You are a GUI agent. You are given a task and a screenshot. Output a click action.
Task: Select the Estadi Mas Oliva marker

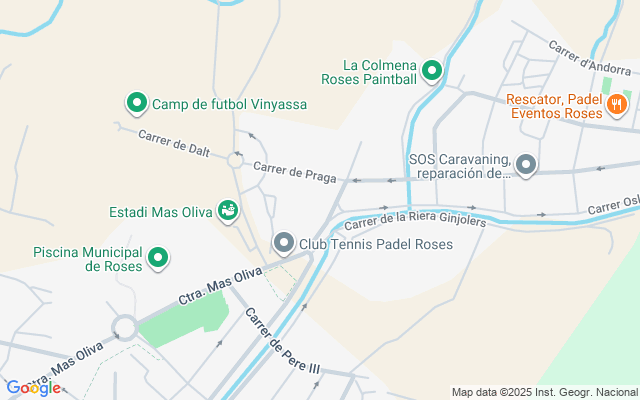tap(229, 210)
